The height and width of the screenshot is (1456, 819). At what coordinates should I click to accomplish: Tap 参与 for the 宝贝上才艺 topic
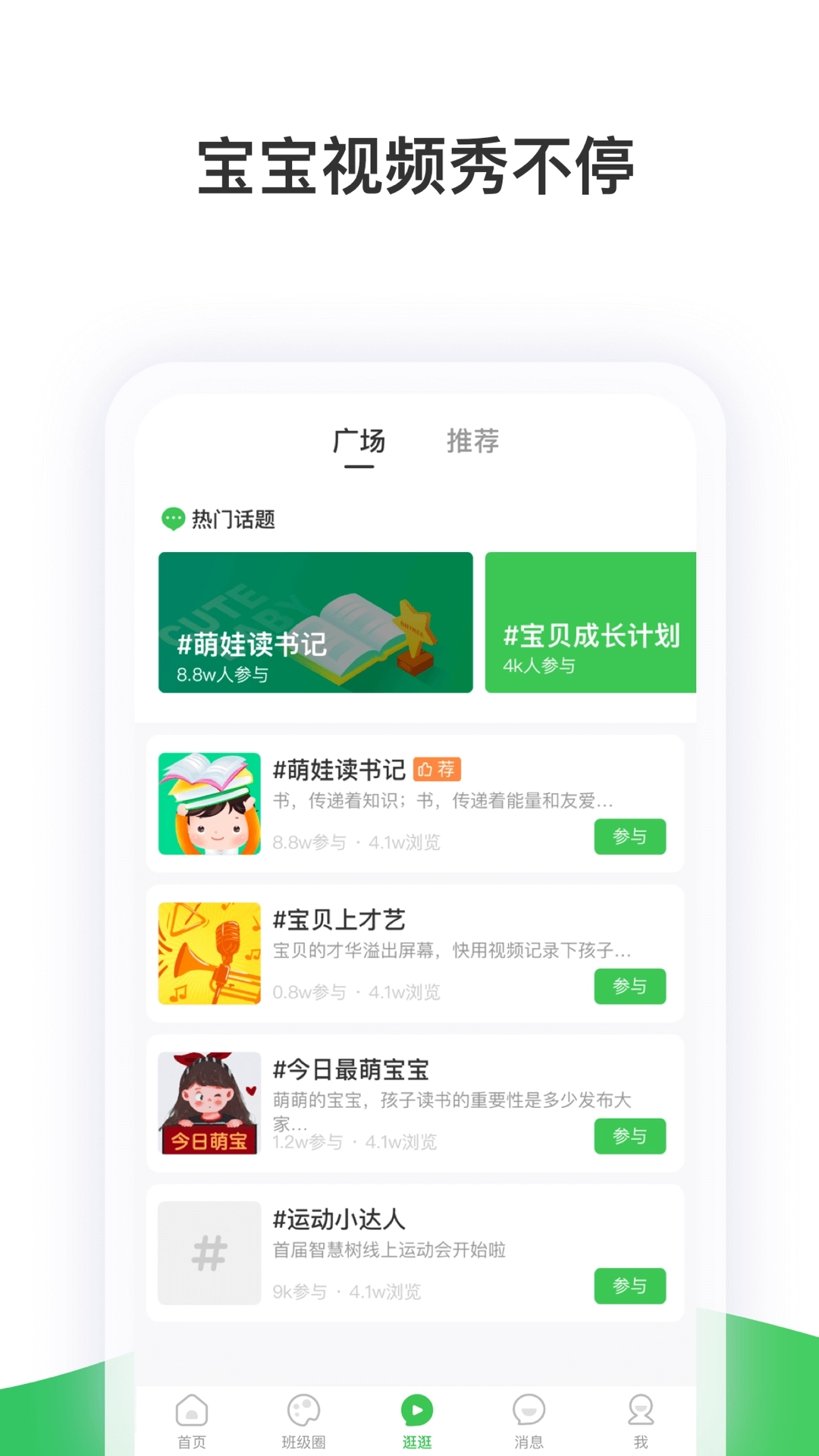coord(629,987)
